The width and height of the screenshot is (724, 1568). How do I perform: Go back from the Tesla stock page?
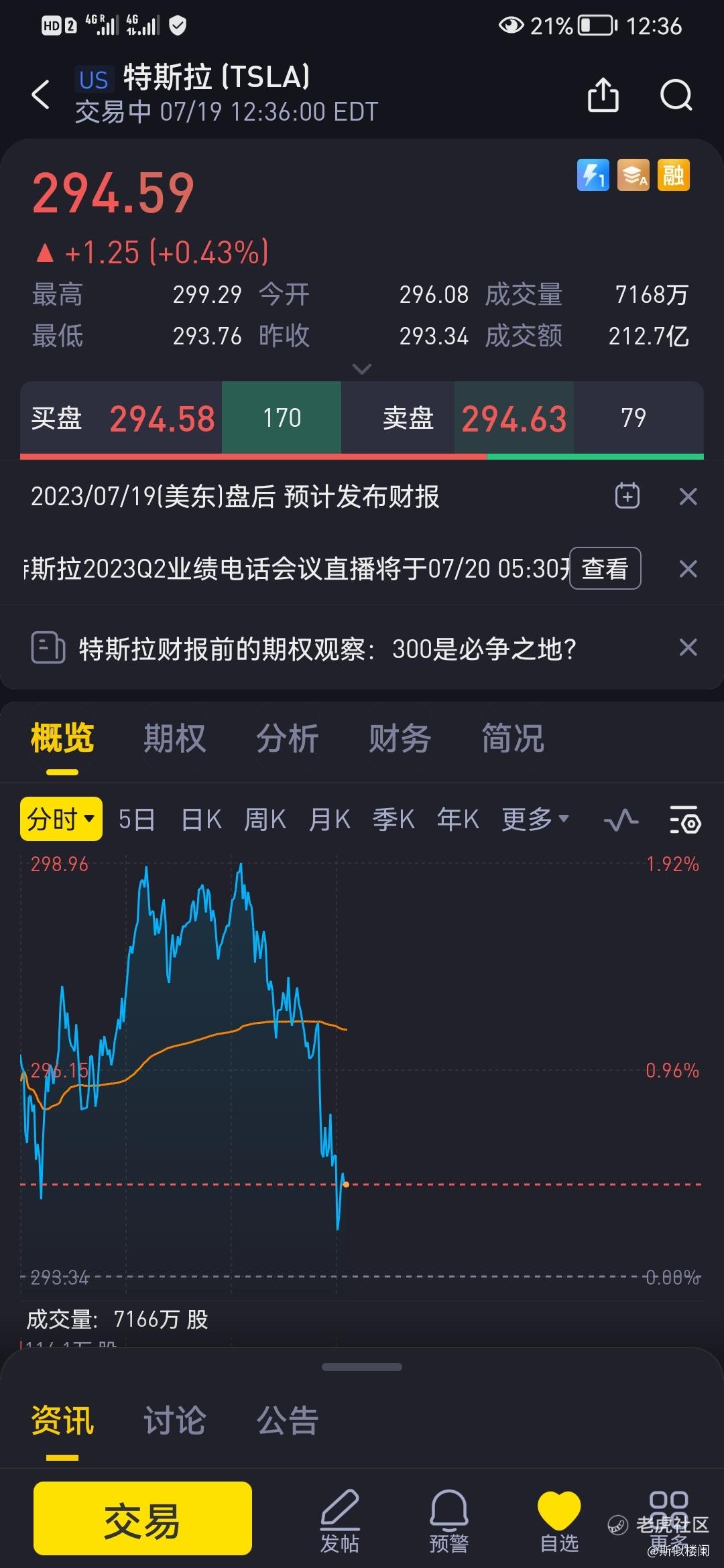pos(41,94)
